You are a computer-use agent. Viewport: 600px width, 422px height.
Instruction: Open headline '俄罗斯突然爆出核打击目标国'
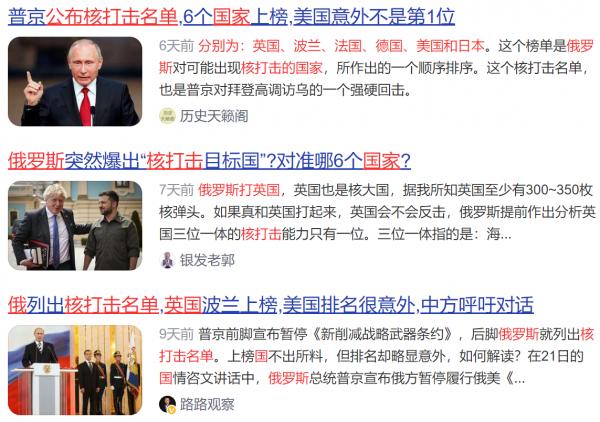click(x=210, y=160)
